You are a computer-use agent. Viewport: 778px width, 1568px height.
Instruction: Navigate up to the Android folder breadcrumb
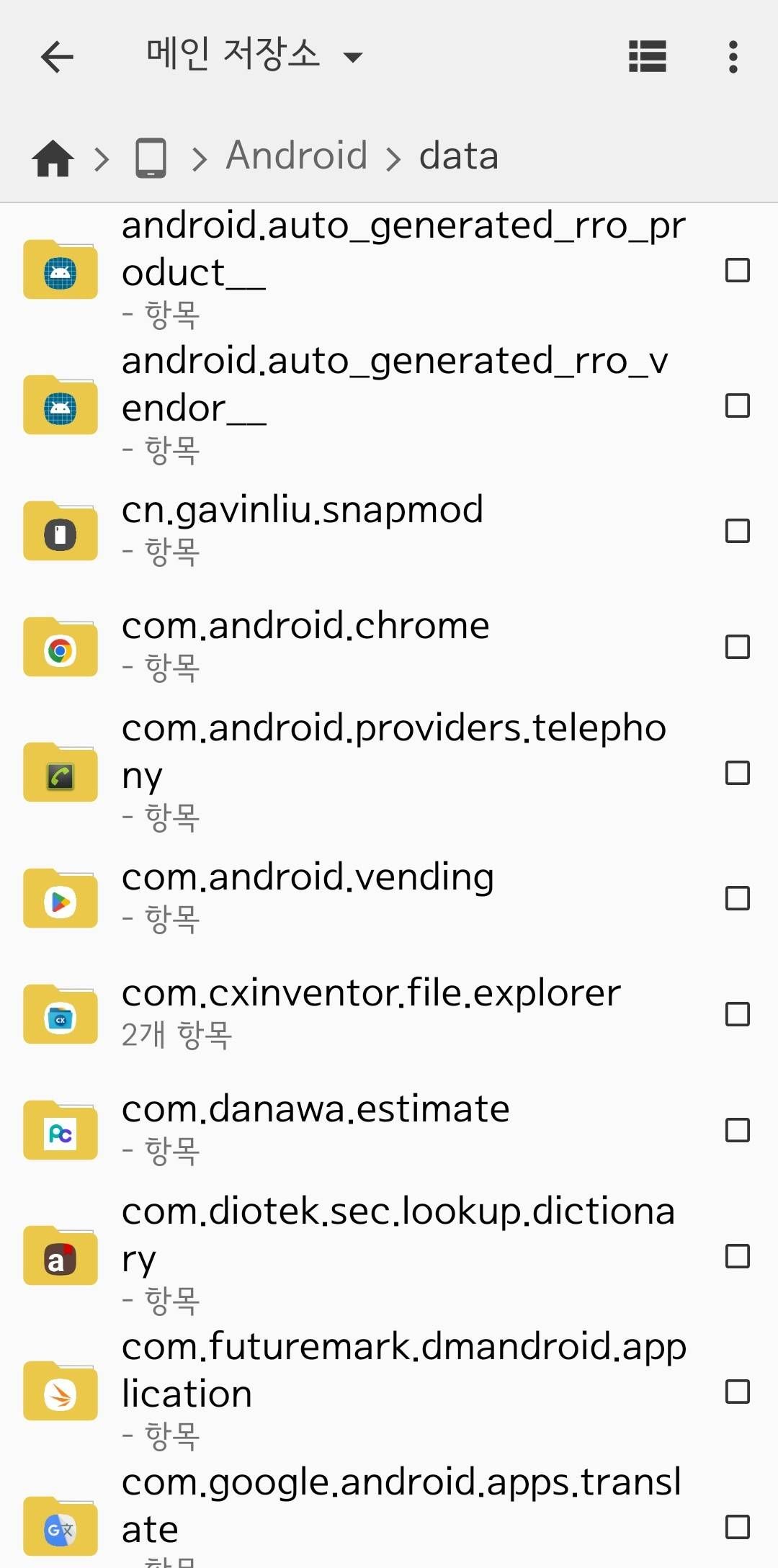(297, 156)
